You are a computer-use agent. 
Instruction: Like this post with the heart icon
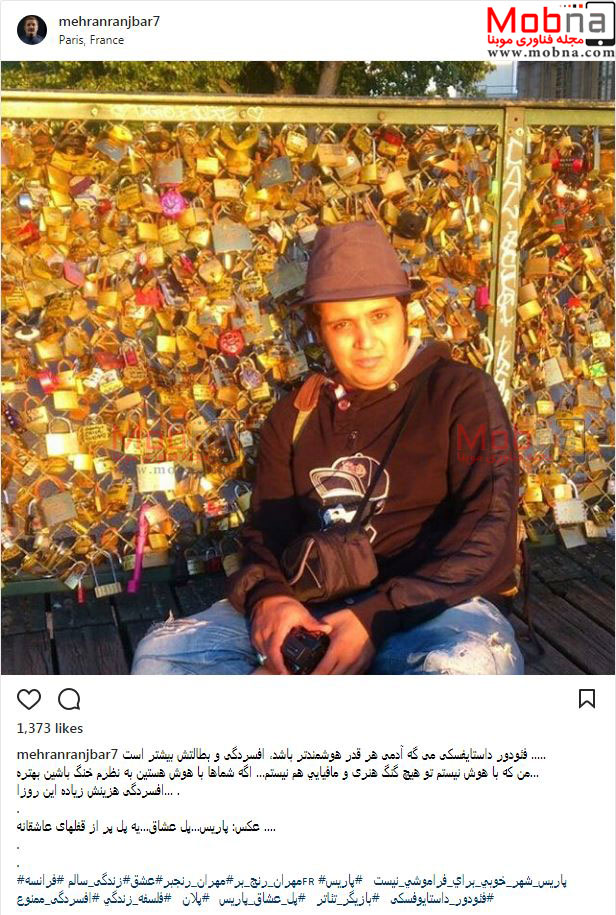pos(30,699)
